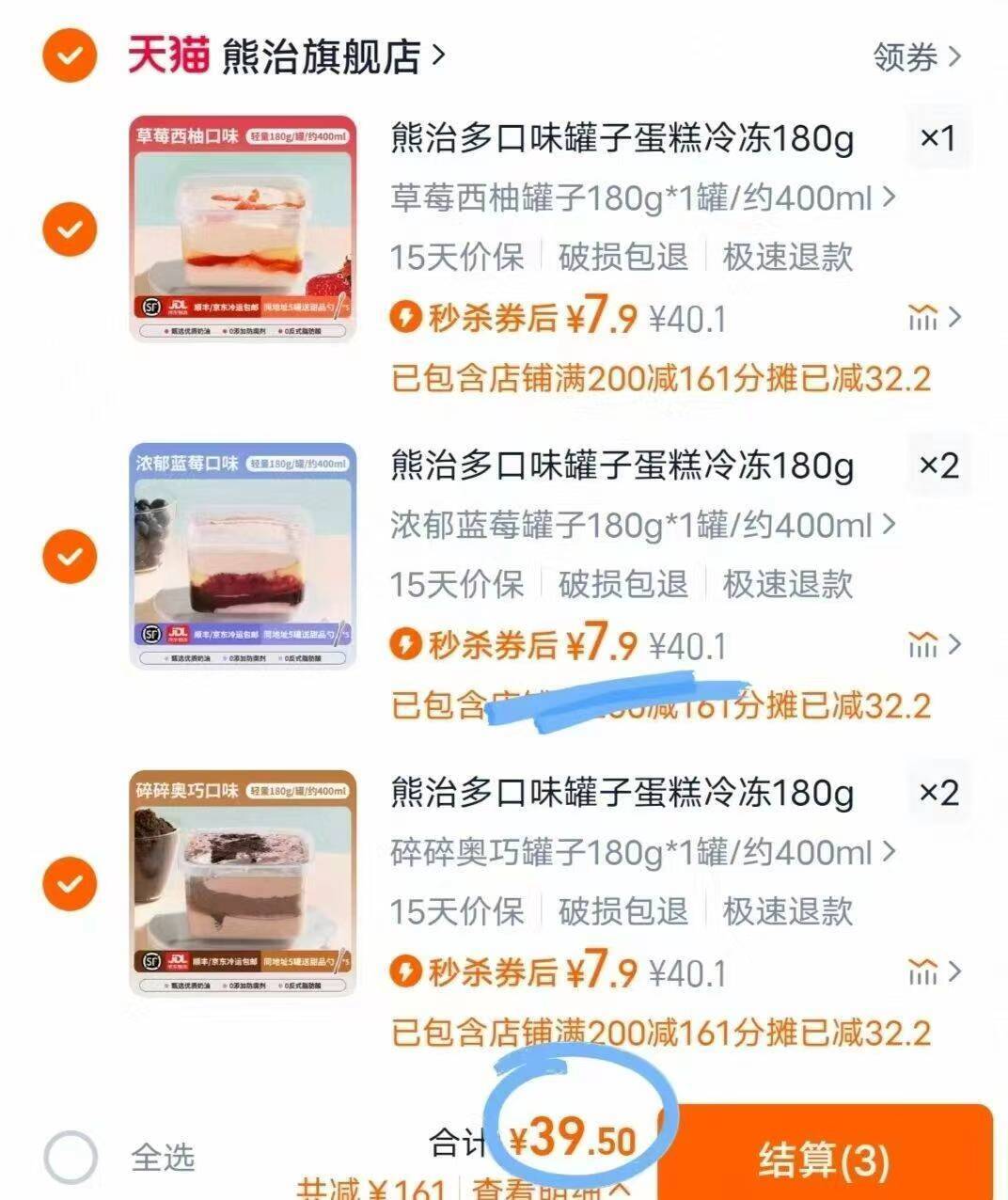Expand the 熊治旗舰店 store page chevron
The image size is (1008, 1200).
(x=437, y=54)
